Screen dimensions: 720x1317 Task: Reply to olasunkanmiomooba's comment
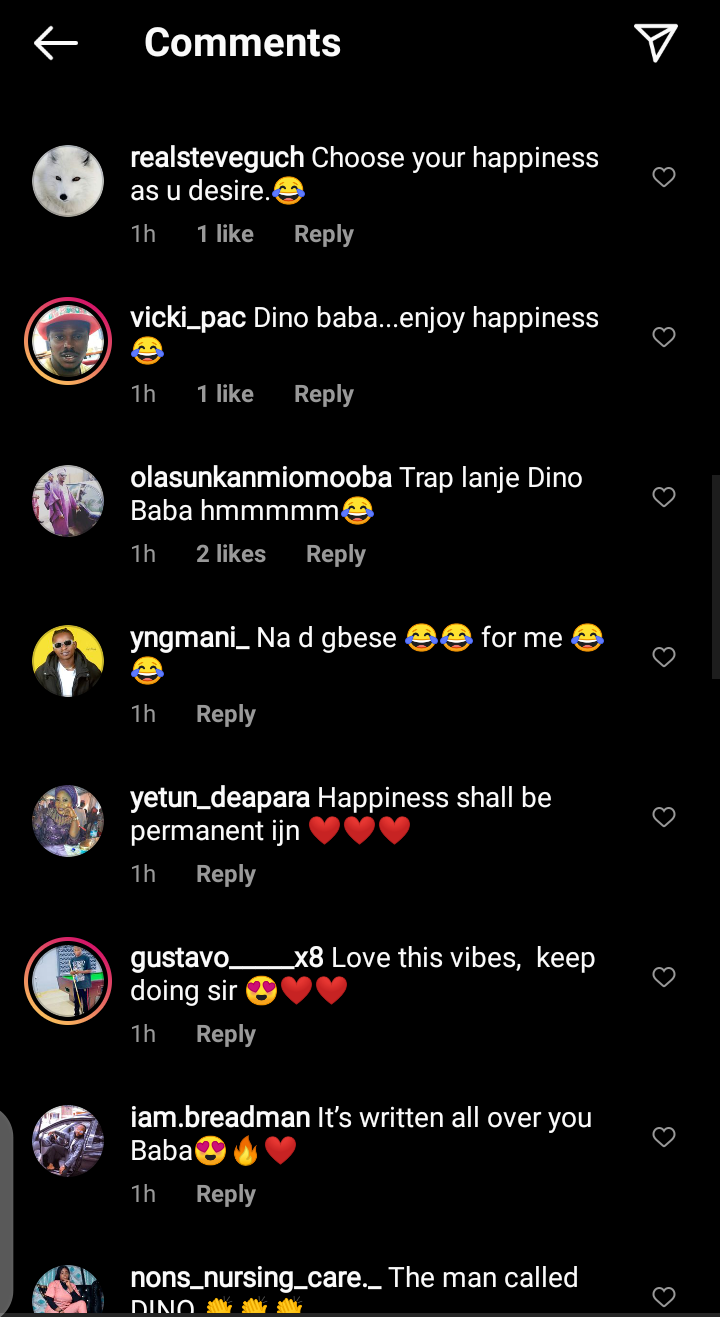click(335, 554)
